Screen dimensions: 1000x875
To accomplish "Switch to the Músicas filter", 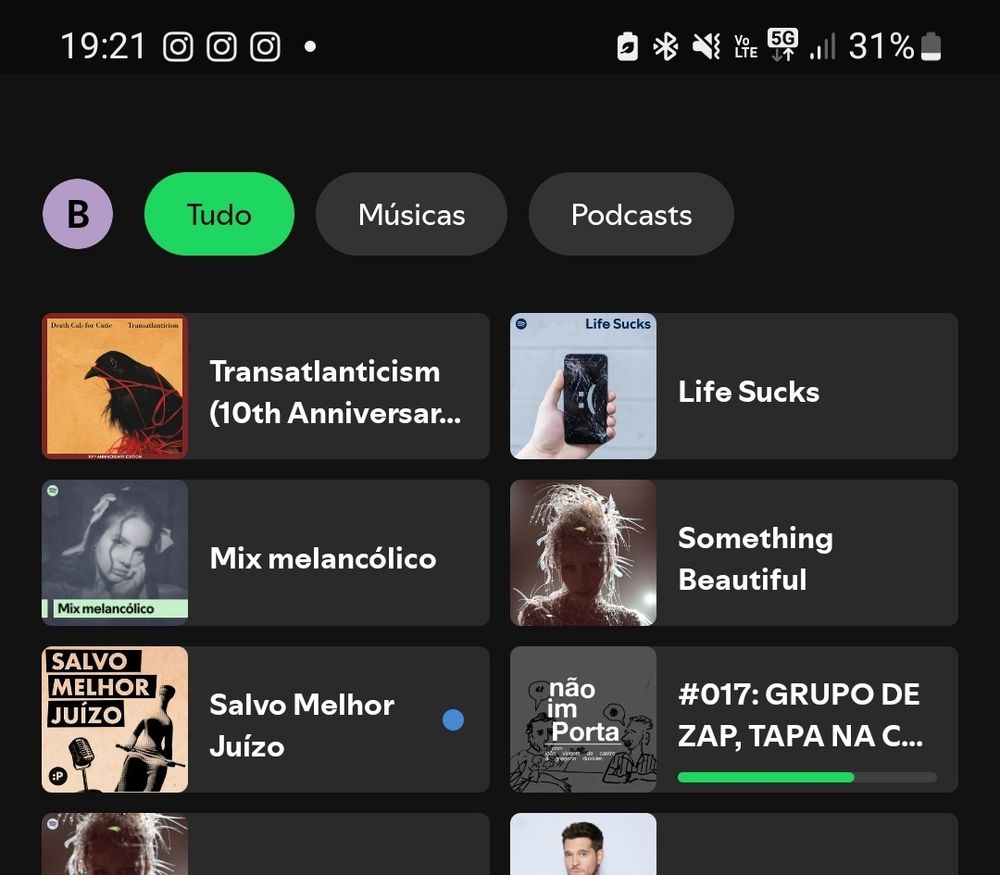I will pos(411,214).
